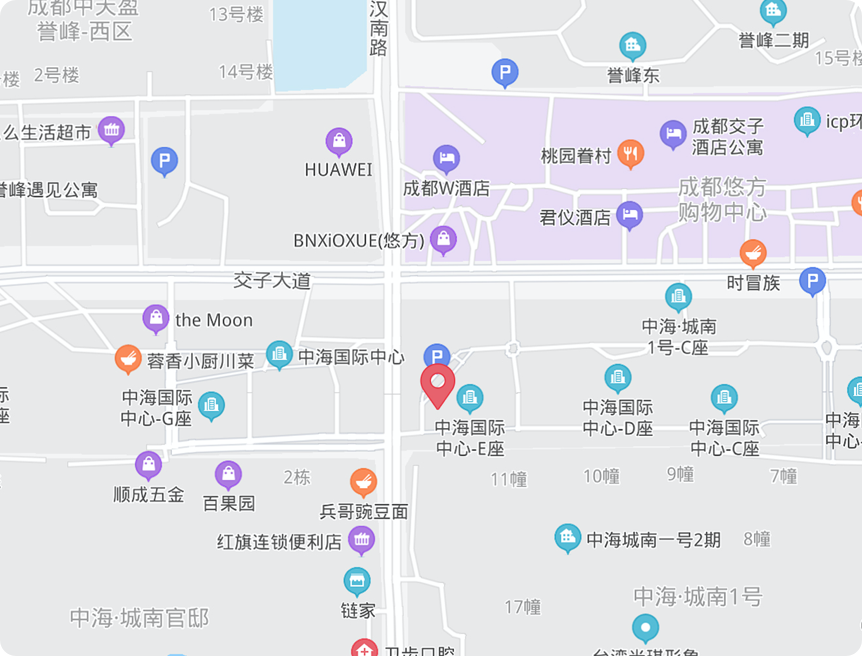
Task: Select the 成都W酒店 hotel marker
Action: pyautogui.click(x=446, y=158)
